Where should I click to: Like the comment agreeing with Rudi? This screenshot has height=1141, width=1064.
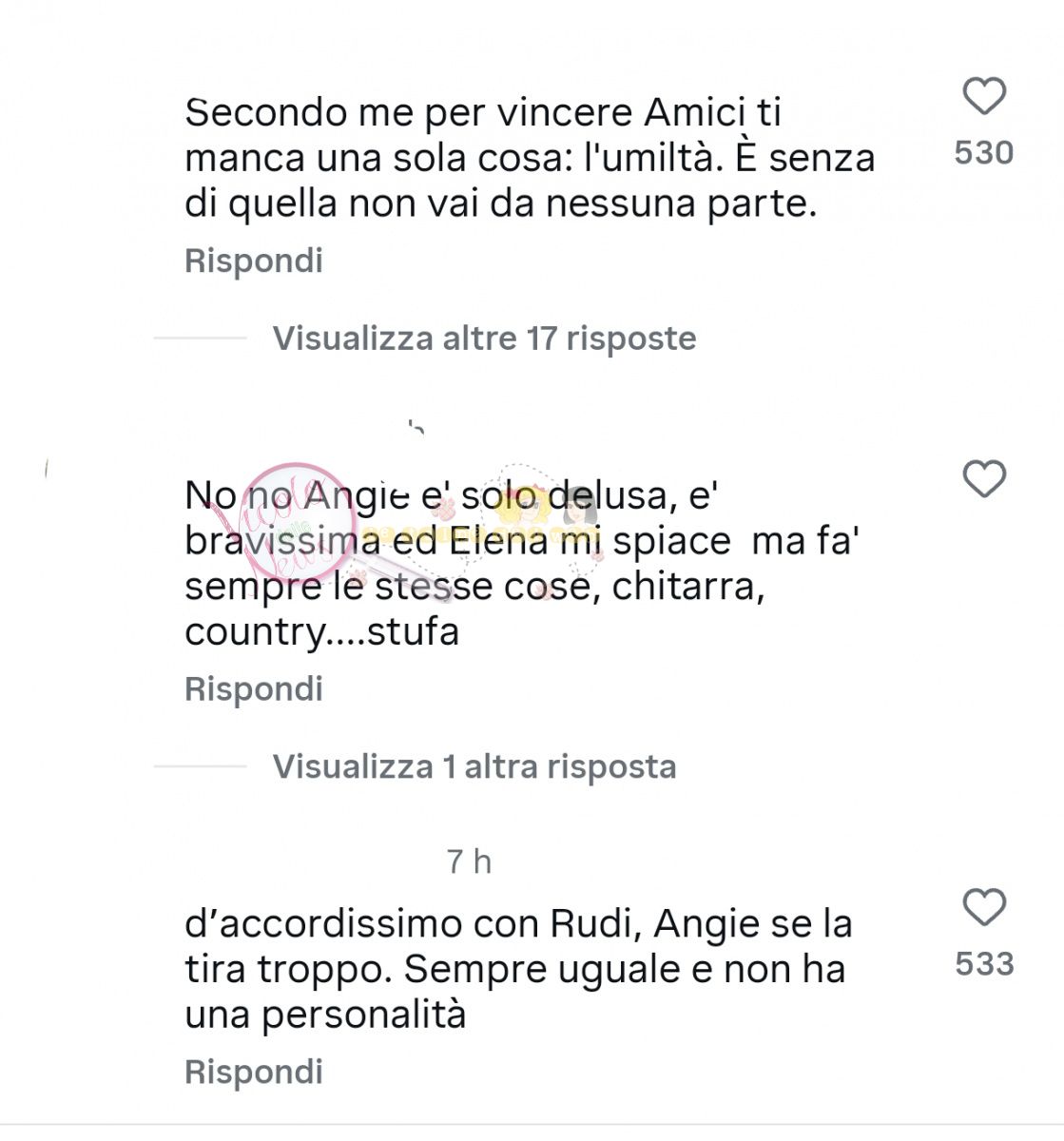pyautogui.click(x=984, y=908)
